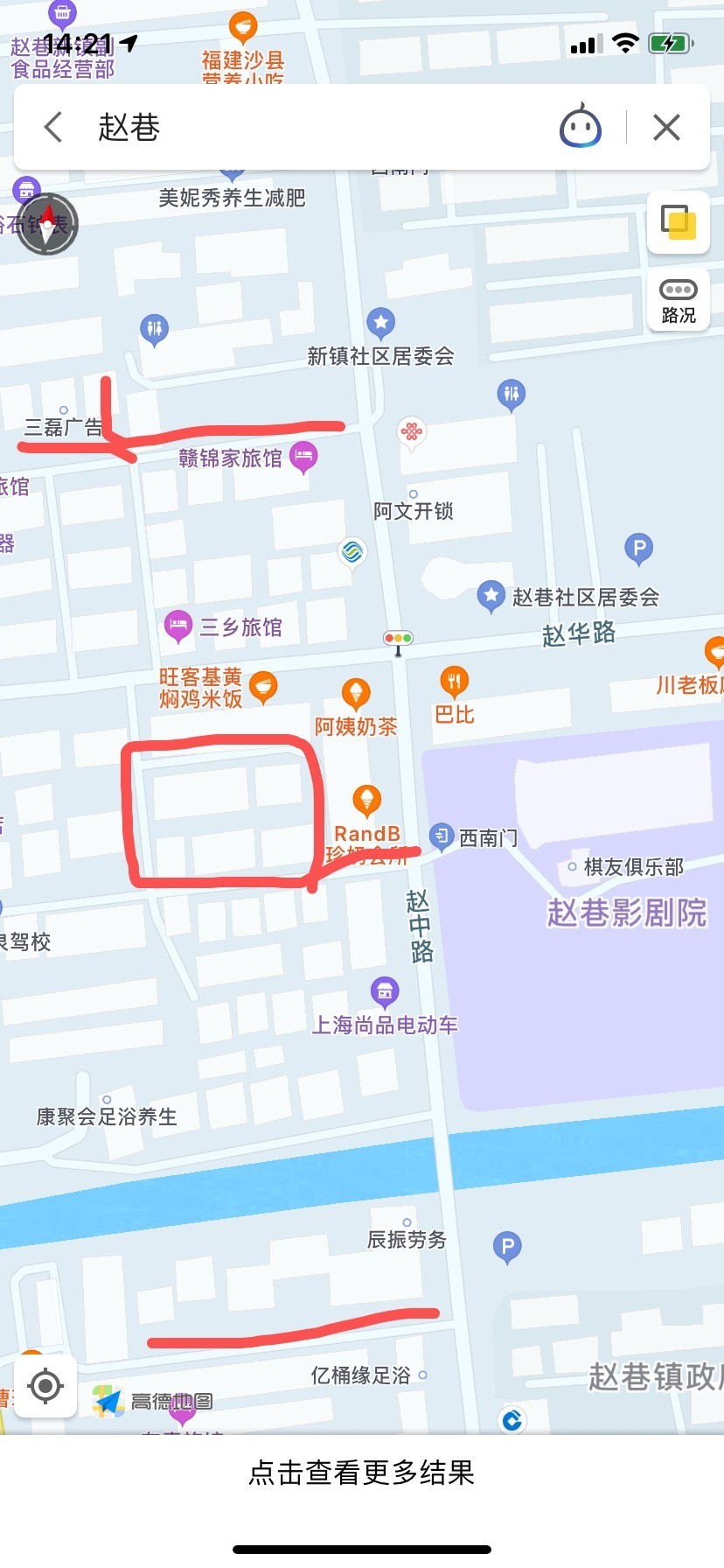724x1568 pixels.
Task: Open the map layers button
Action: pos(679,222)
